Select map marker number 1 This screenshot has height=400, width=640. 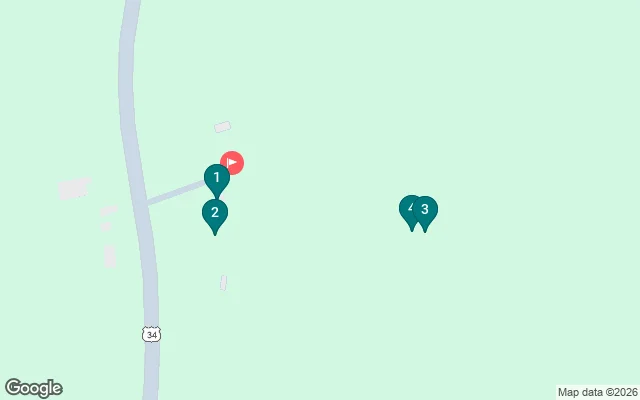216,178
